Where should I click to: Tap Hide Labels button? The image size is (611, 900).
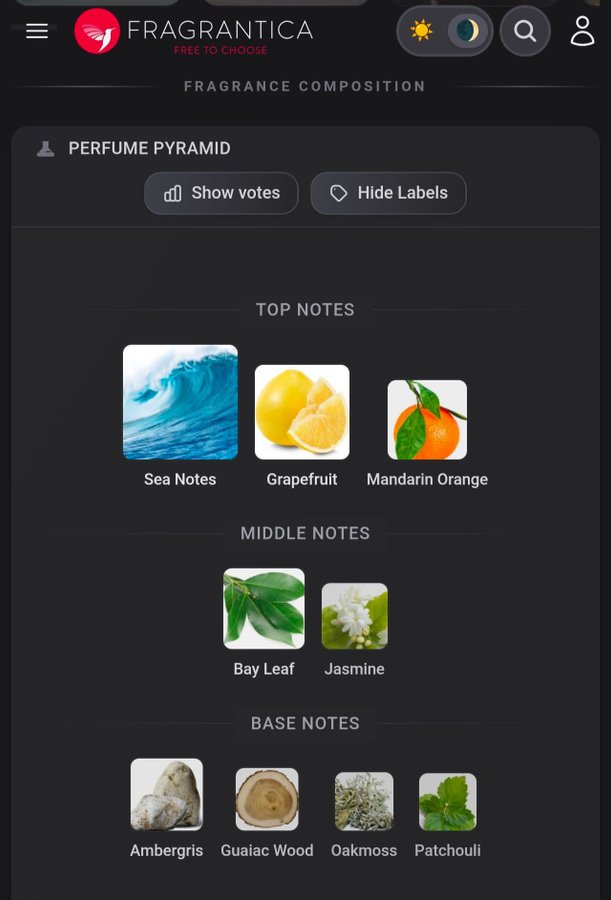[x=388, y=193]
